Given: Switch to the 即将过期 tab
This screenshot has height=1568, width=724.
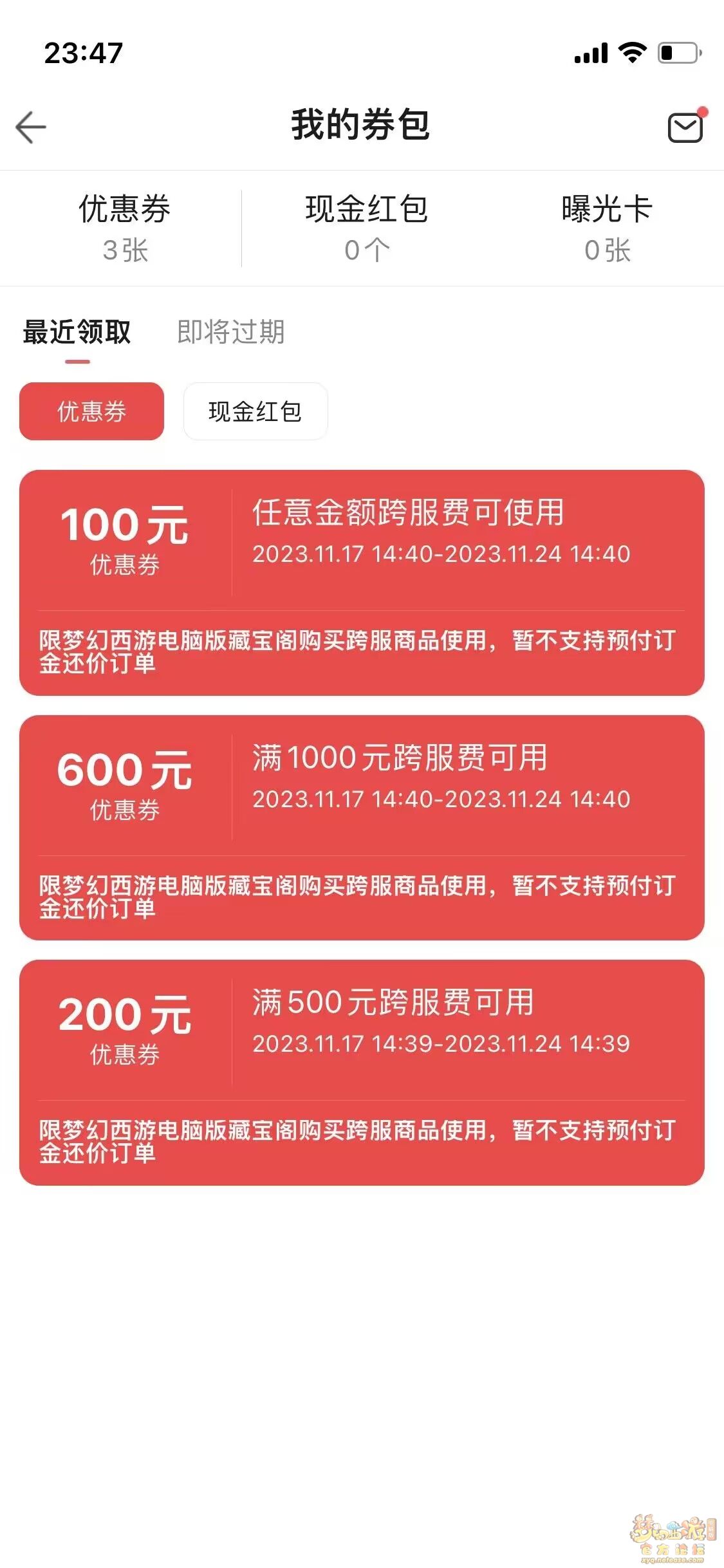Looking at the screenshot, I should (x=230, y=333).
